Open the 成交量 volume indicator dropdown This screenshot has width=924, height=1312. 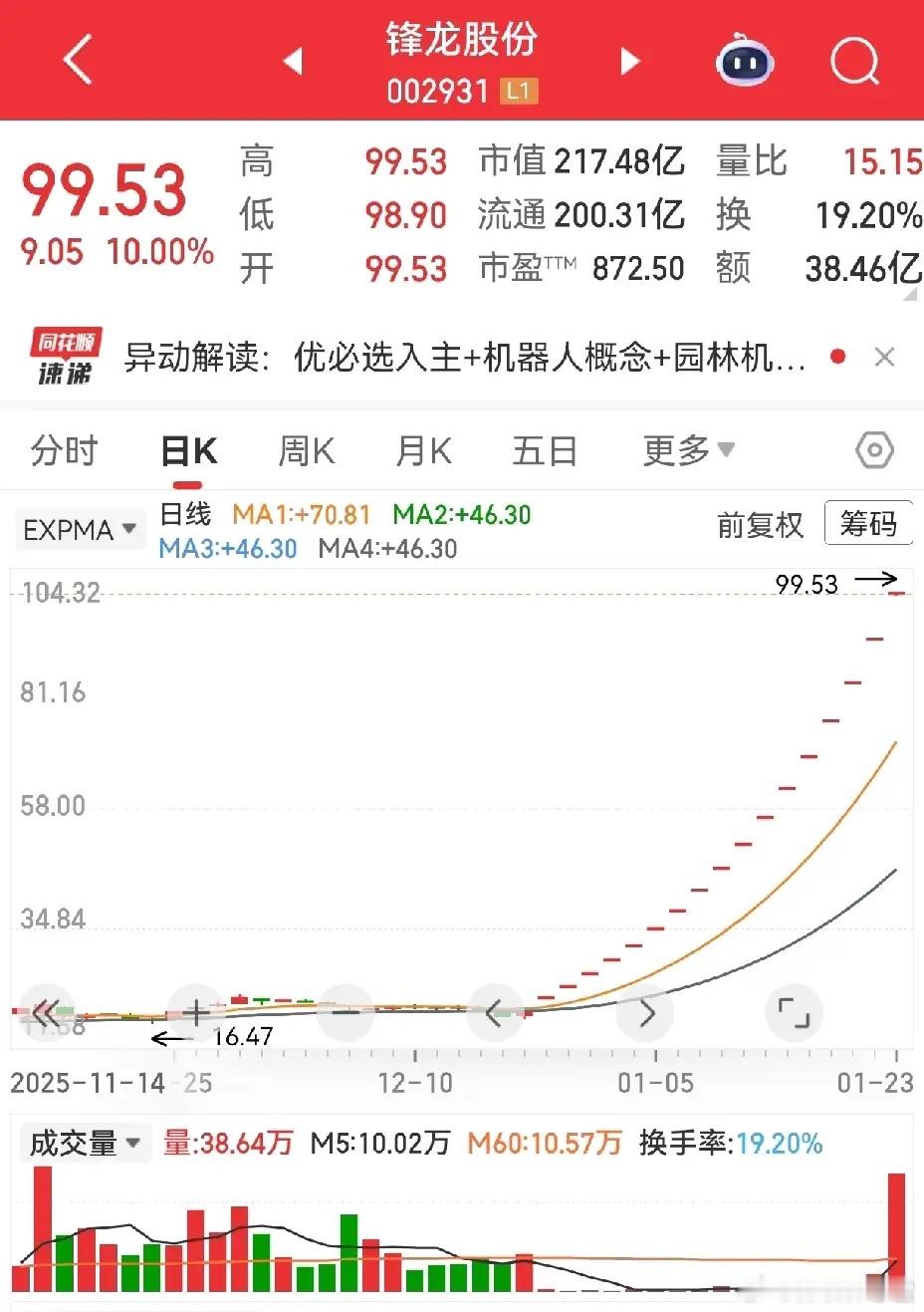tap(85, 1143)
